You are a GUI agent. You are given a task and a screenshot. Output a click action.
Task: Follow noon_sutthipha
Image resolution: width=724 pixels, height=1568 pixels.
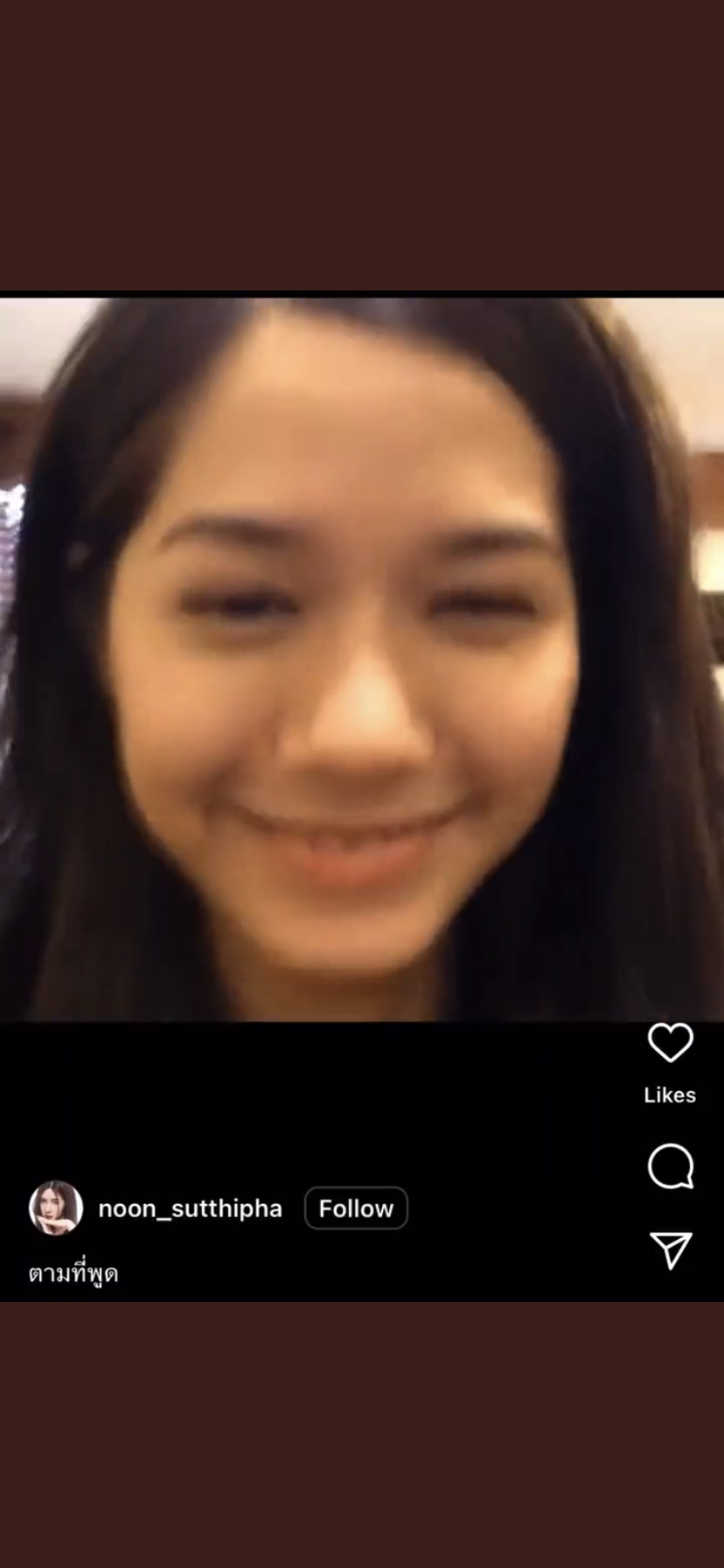356,1208
